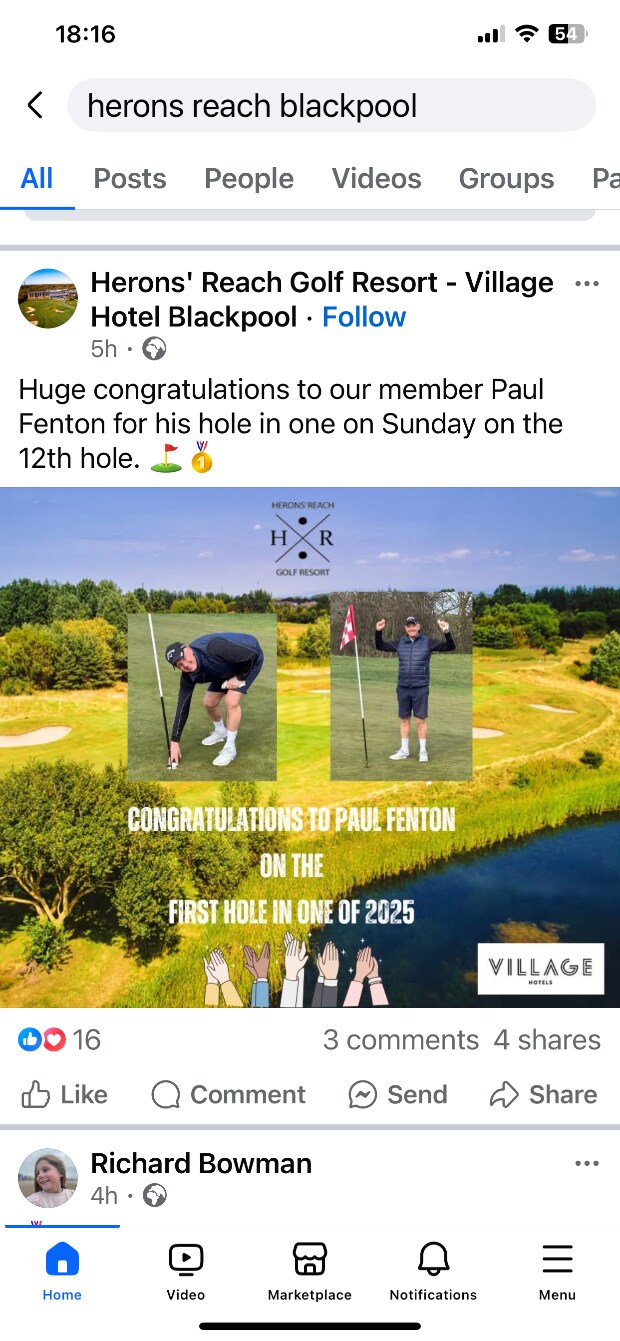
Task: Open options menu on Herons' Reach post
Action: click(x=587, y=284)
